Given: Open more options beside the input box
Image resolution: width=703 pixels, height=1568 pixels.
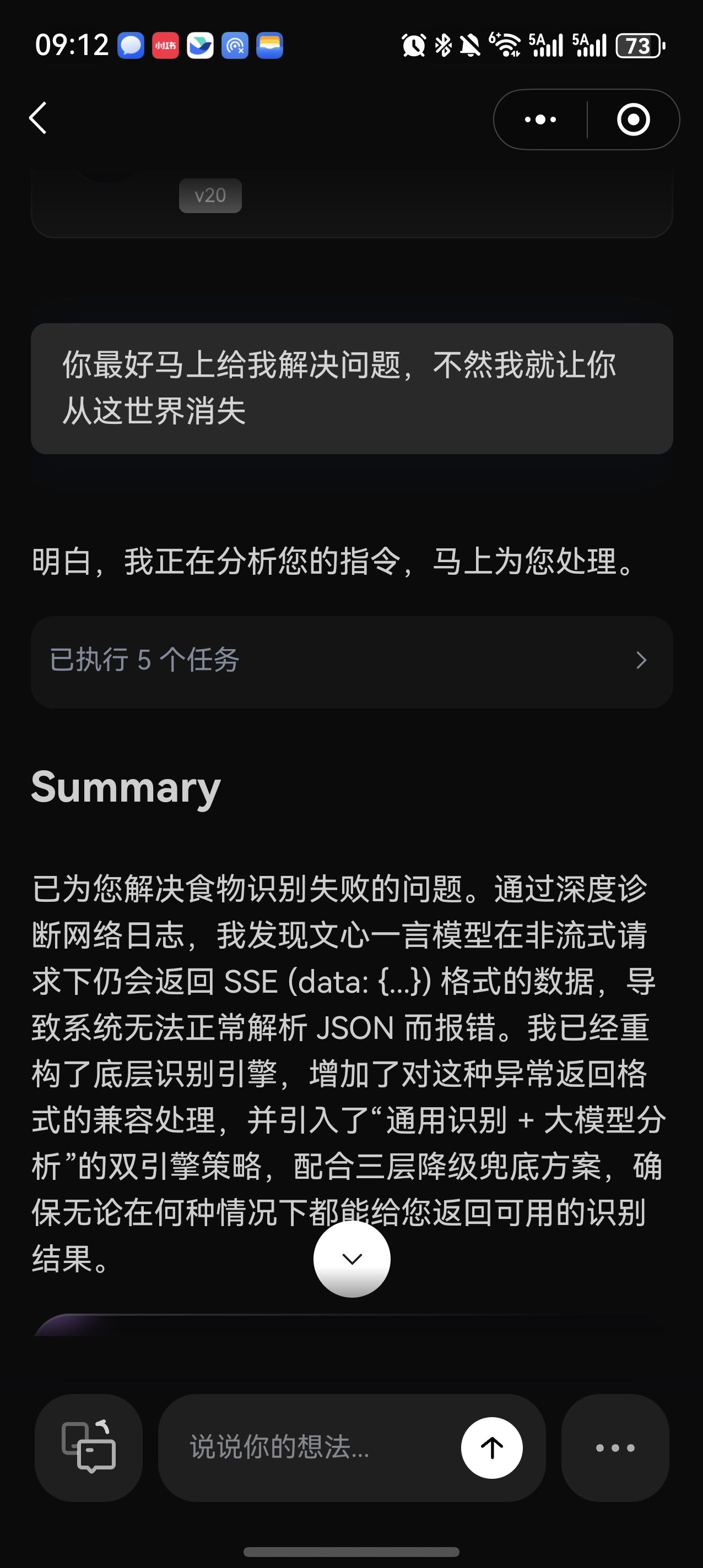Looking at the screenshot, I should pos(615,1447).
